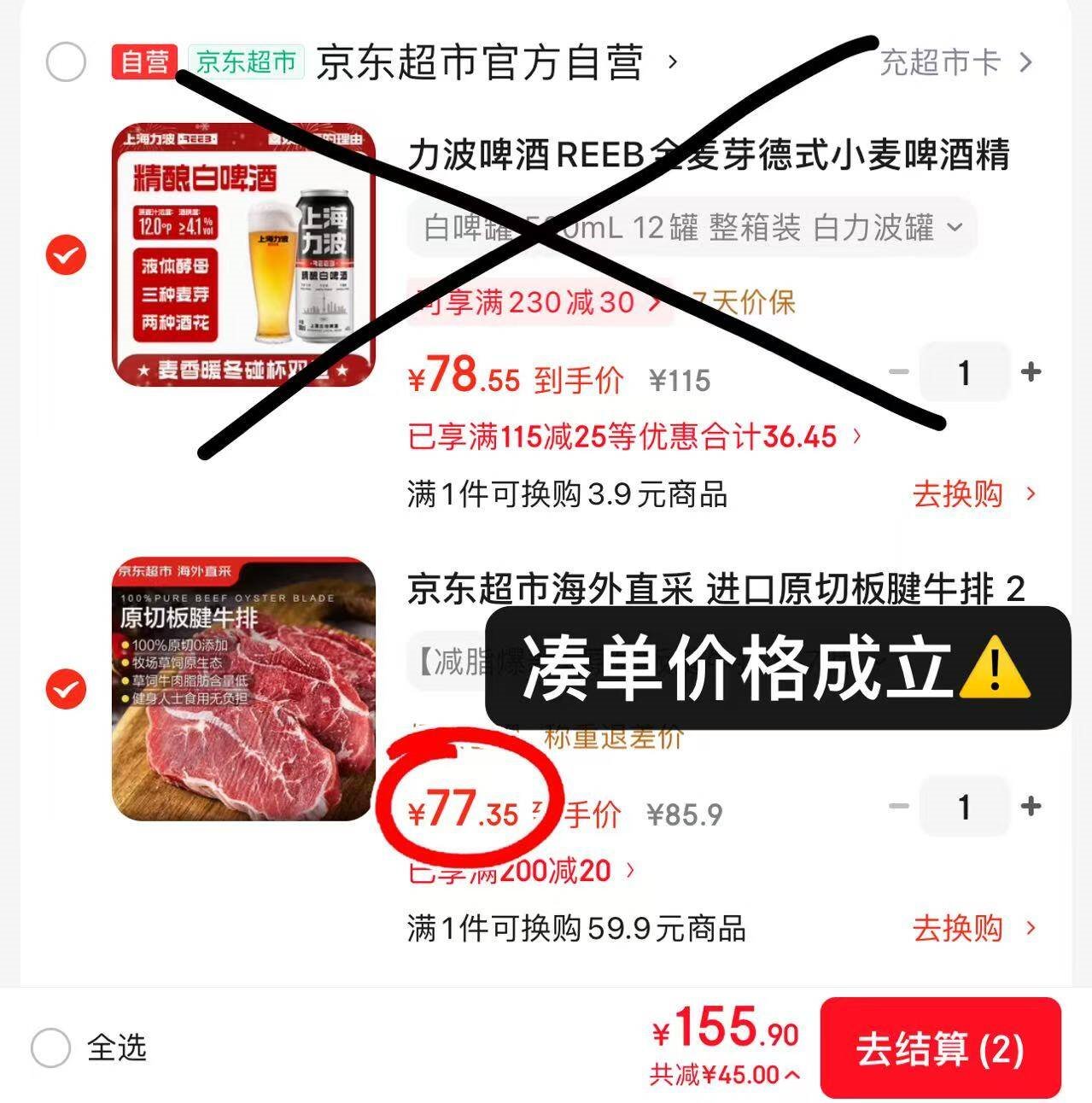
Task: Uncheck the 力波啤酒 item
Action: point(66,254)
